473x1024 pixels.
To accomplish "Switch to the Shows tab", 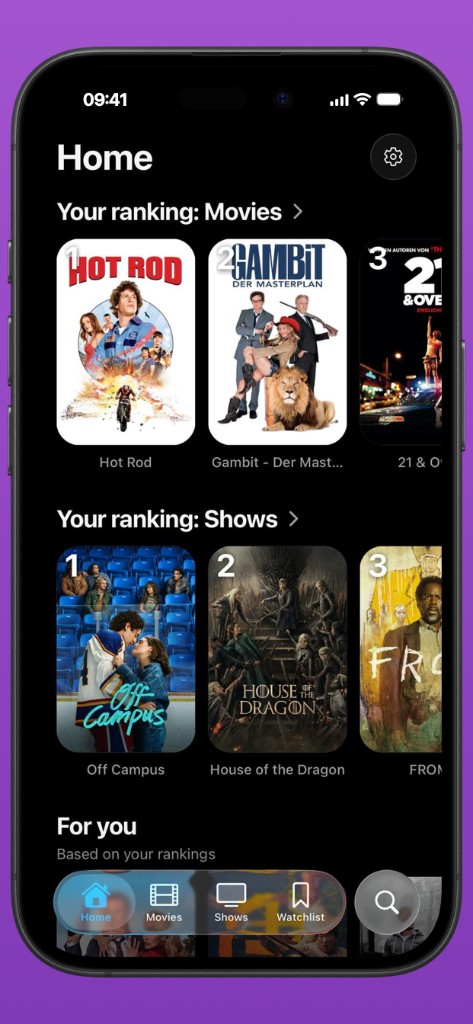I will click(231, 903).
